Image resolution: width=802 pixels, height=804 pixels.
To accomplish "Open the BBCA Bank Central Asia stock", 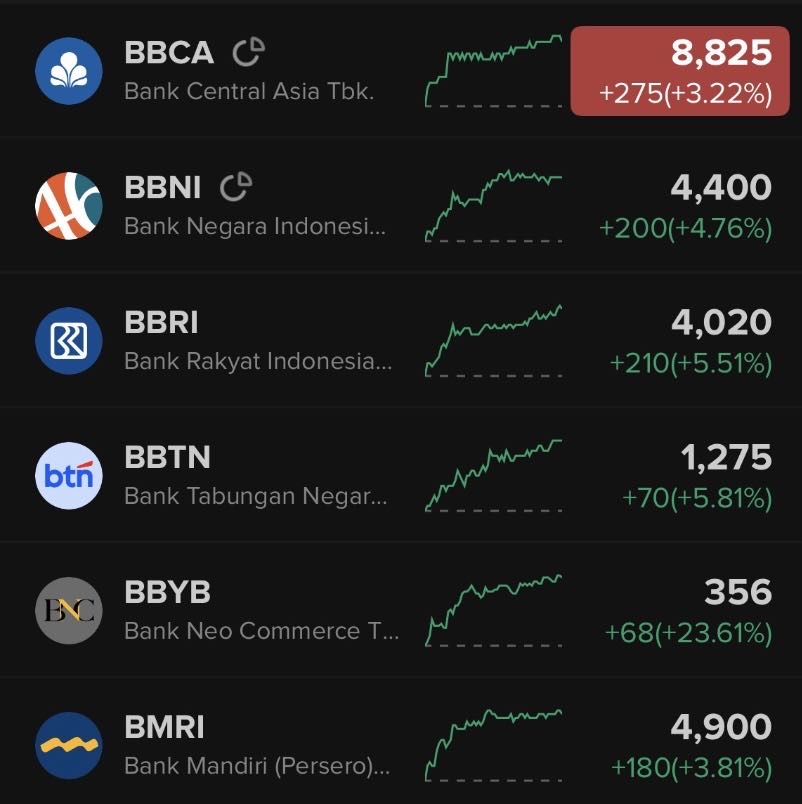I will [x=250, y=71].
